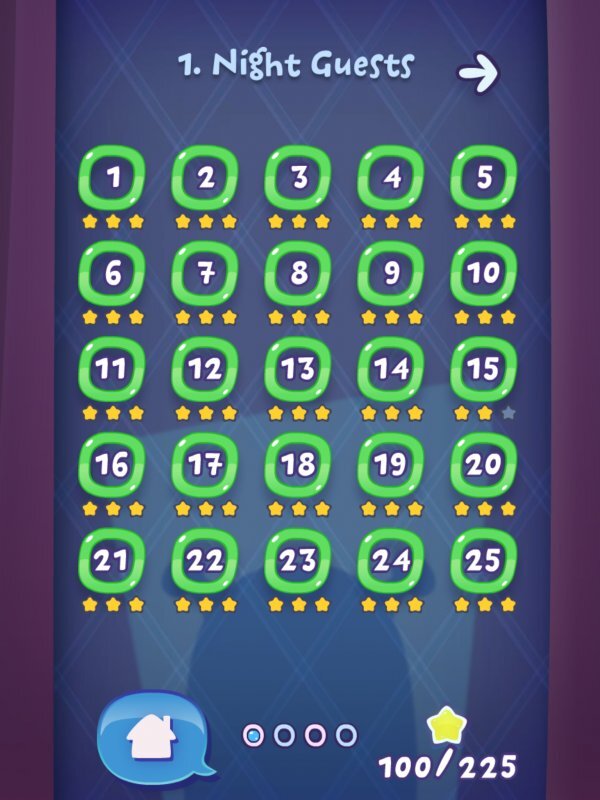Start level 24

click(x=391, y=561)
